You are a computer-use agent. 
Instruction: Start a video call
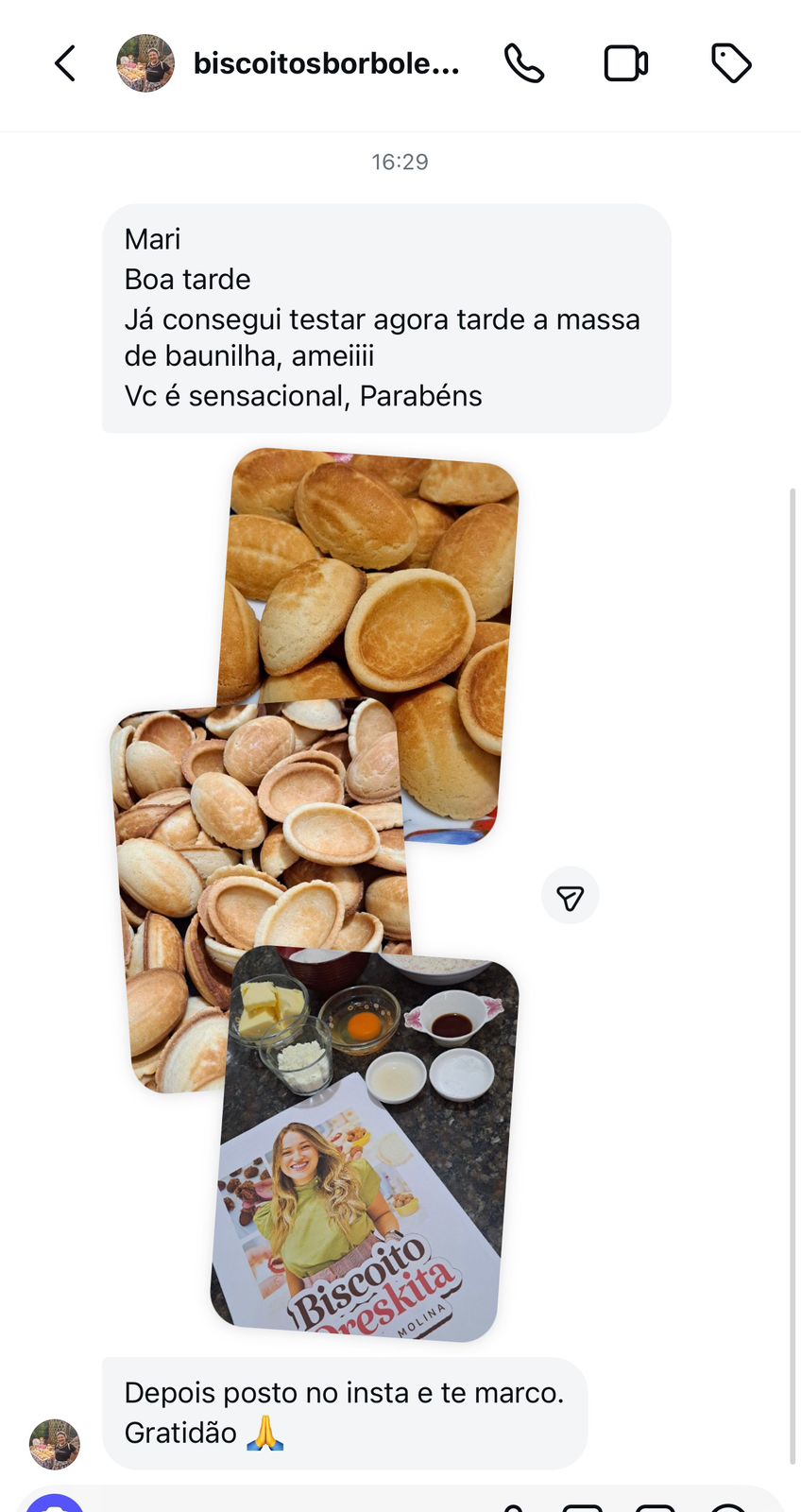point(625,64)
